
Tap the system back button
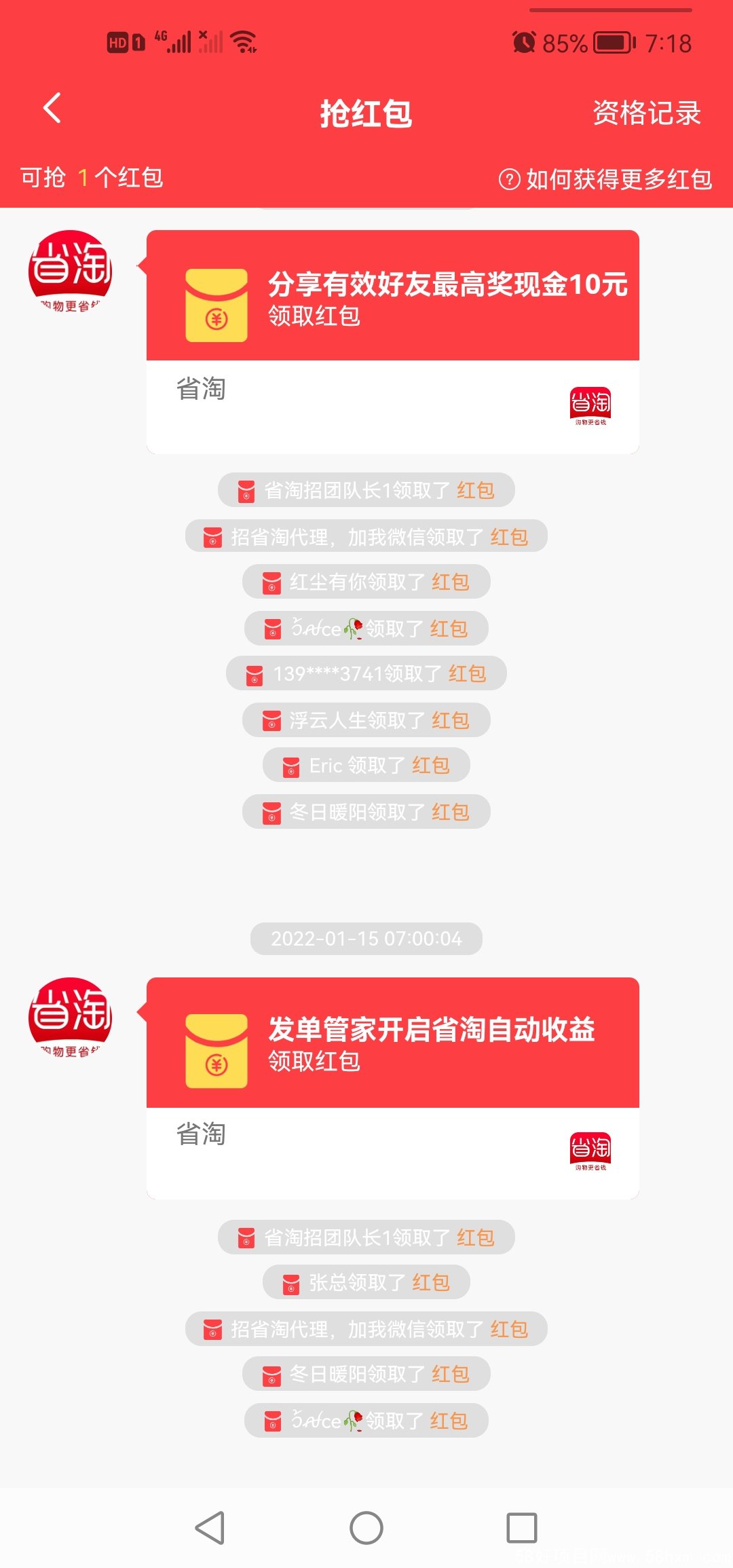click(x=210, y=1528)
